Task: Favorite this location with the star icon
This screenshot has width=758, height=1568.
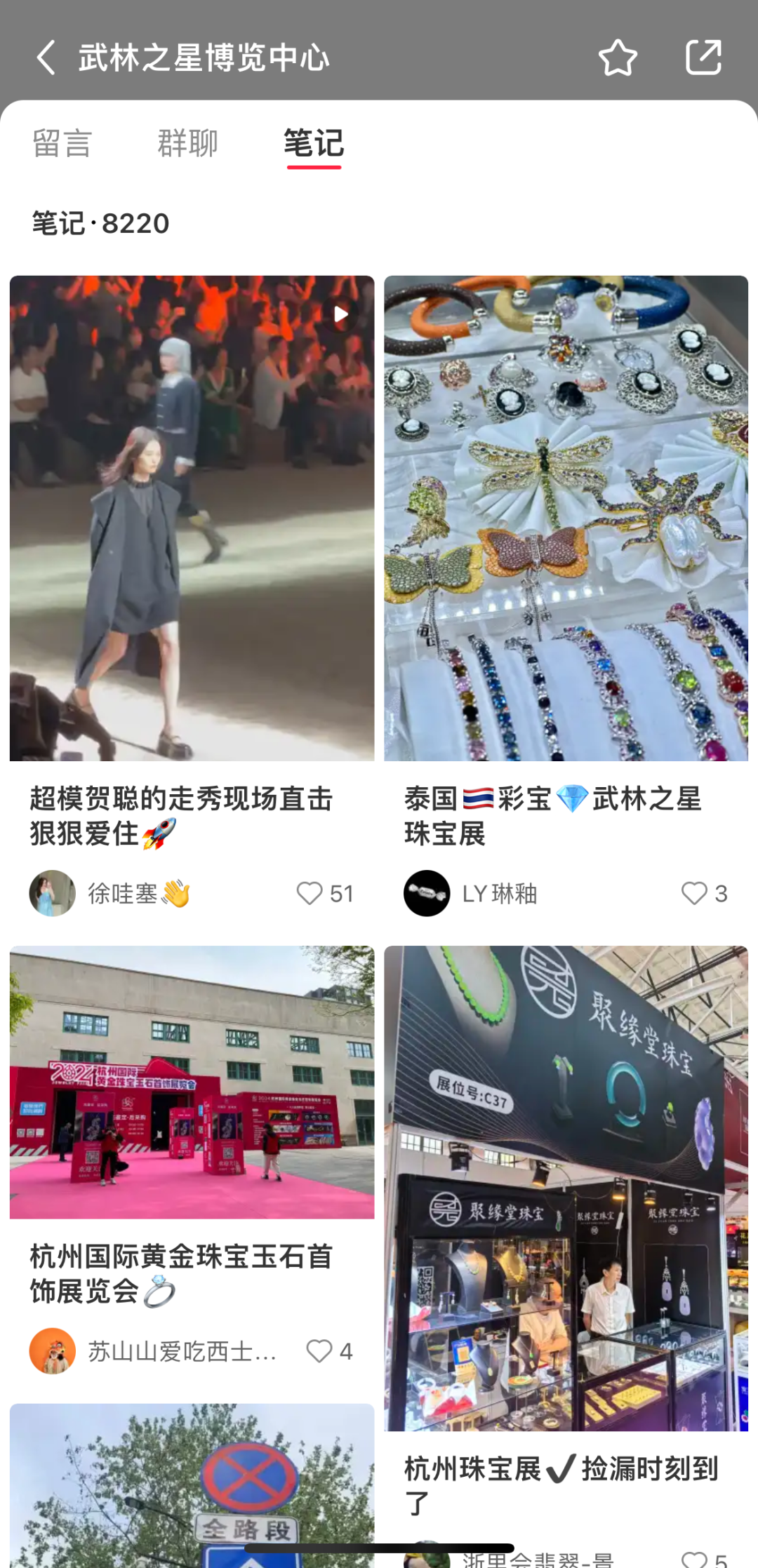Action: click(x=618, y=58)
